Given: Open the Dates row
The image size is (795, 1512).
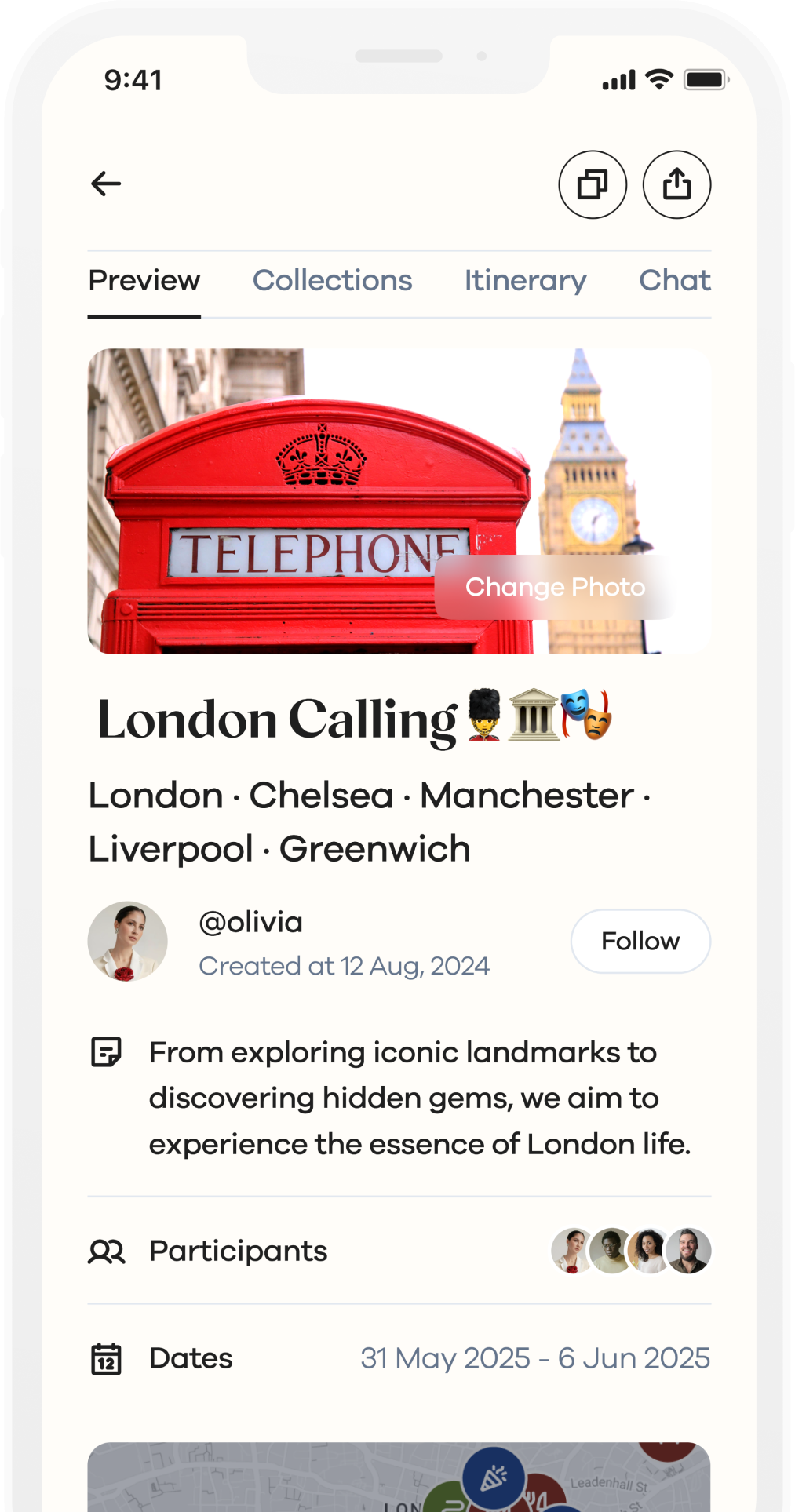Looking at the screenshot, I should point(399,1358).
